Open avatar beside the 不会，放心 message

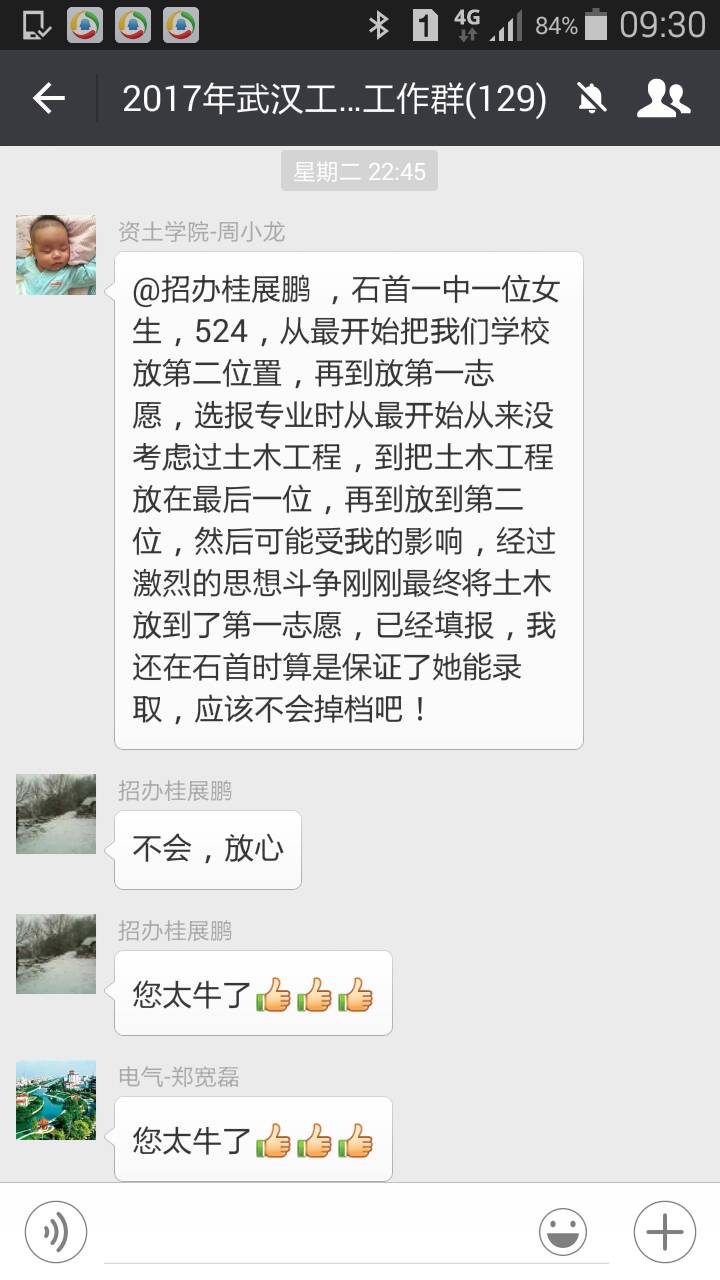[x=56, y=814]
